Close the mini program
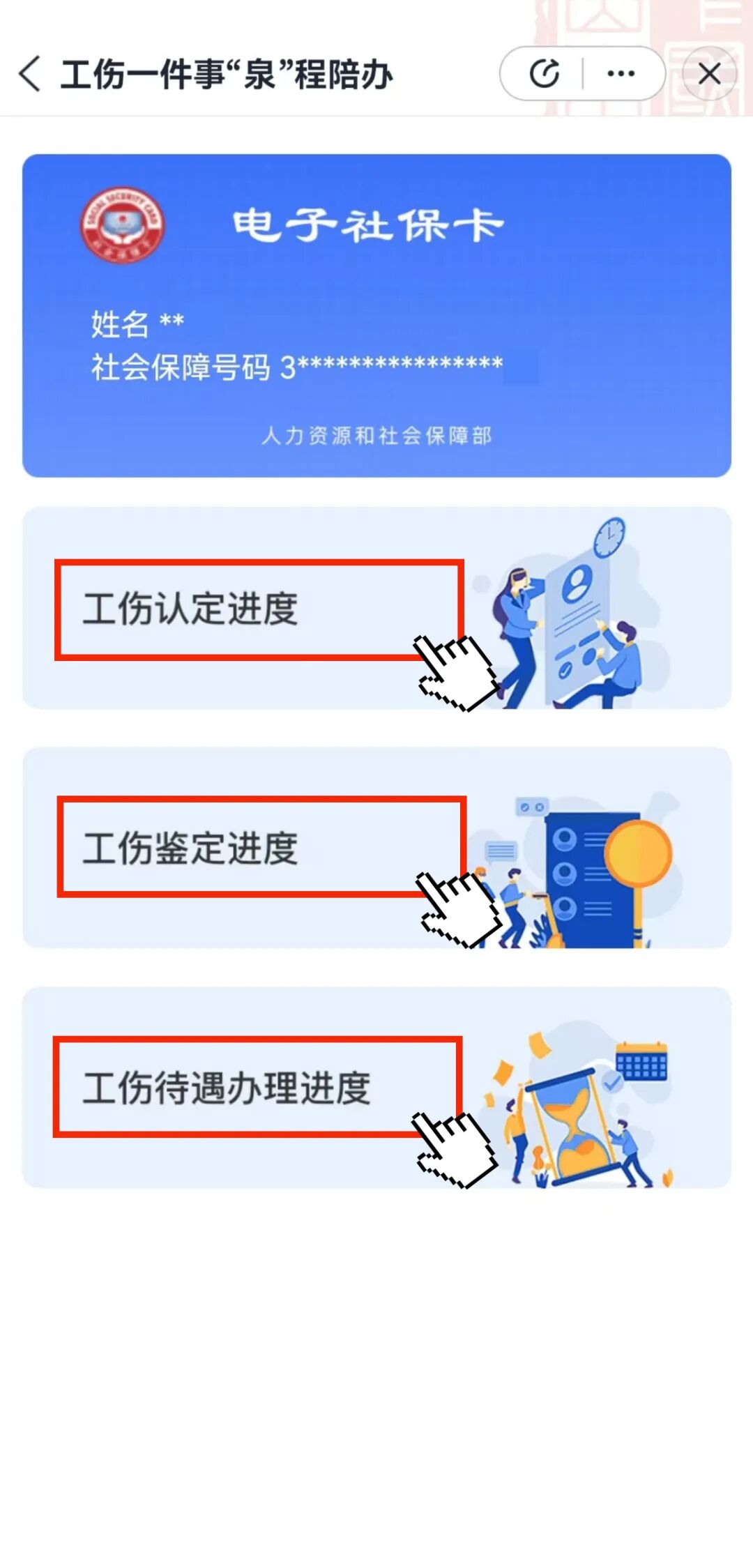 click(x=709, y=74)
